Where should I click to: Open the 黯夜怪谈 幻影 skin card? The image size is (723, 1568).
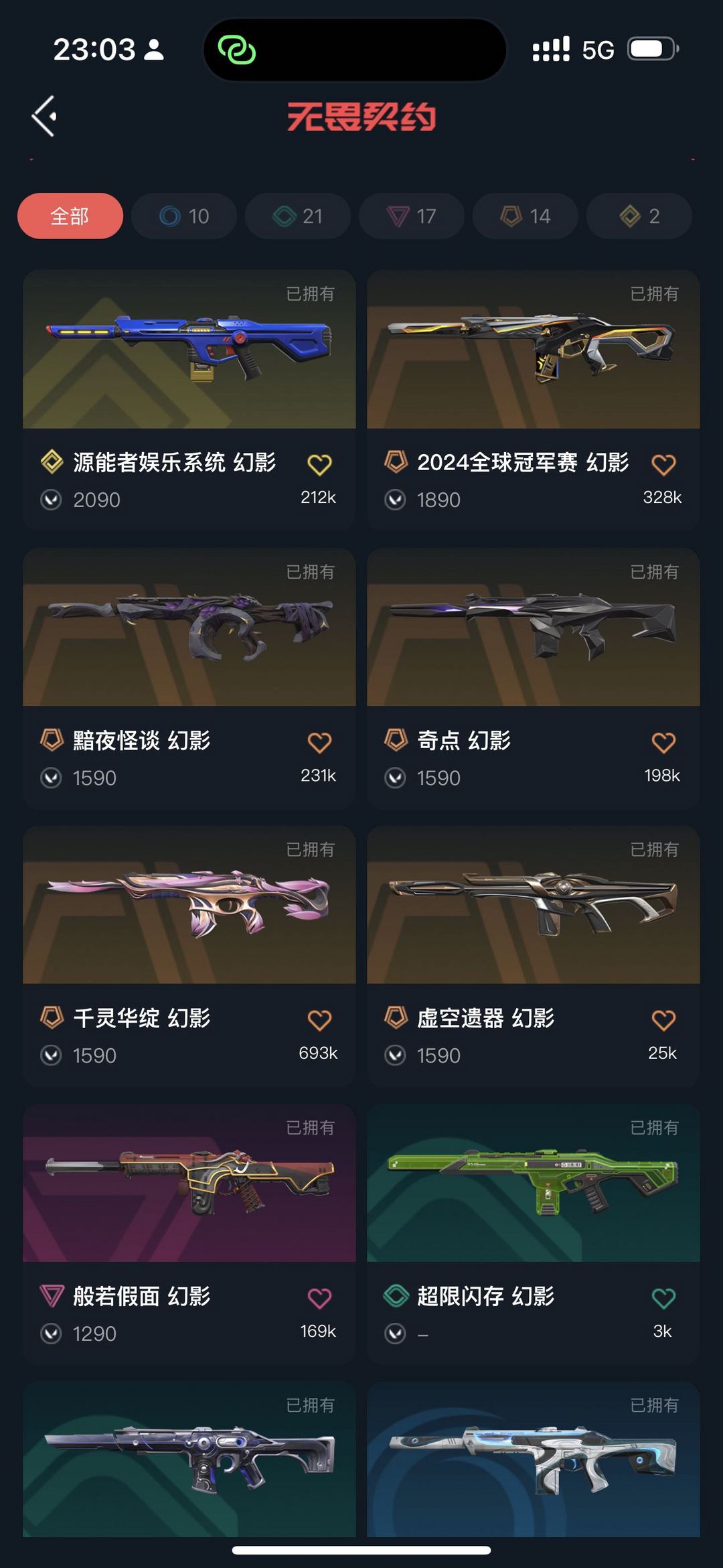(189, 679)
